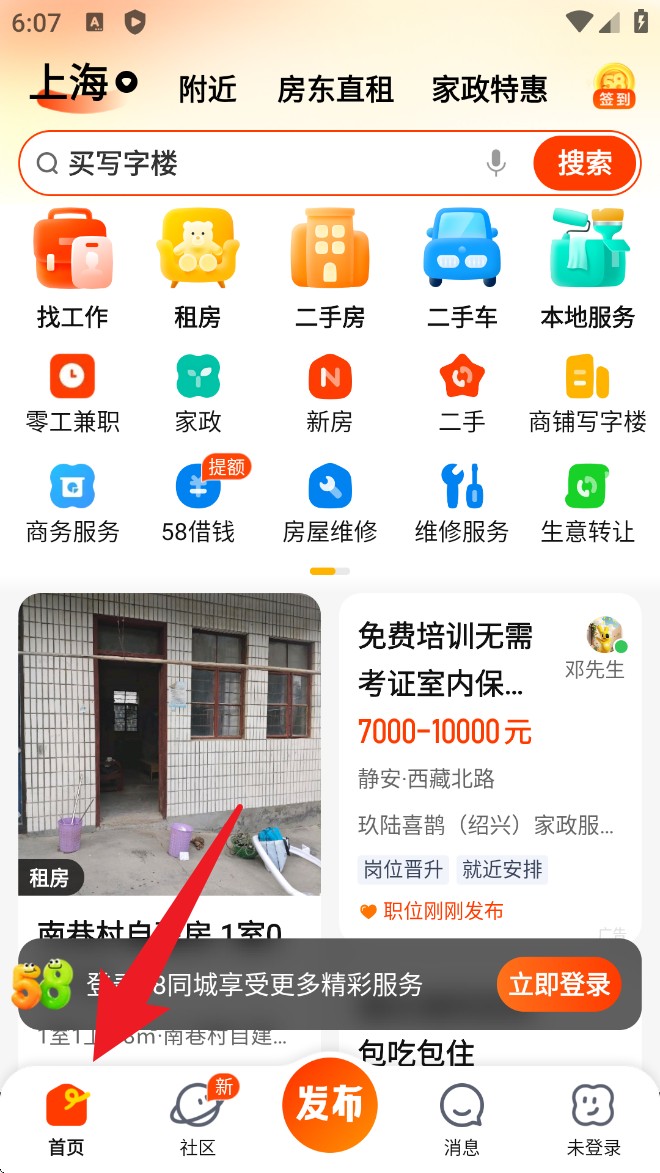Tap the 搜索 button
This screenshot has width=660, height=1173.
[x=585, y=163]
